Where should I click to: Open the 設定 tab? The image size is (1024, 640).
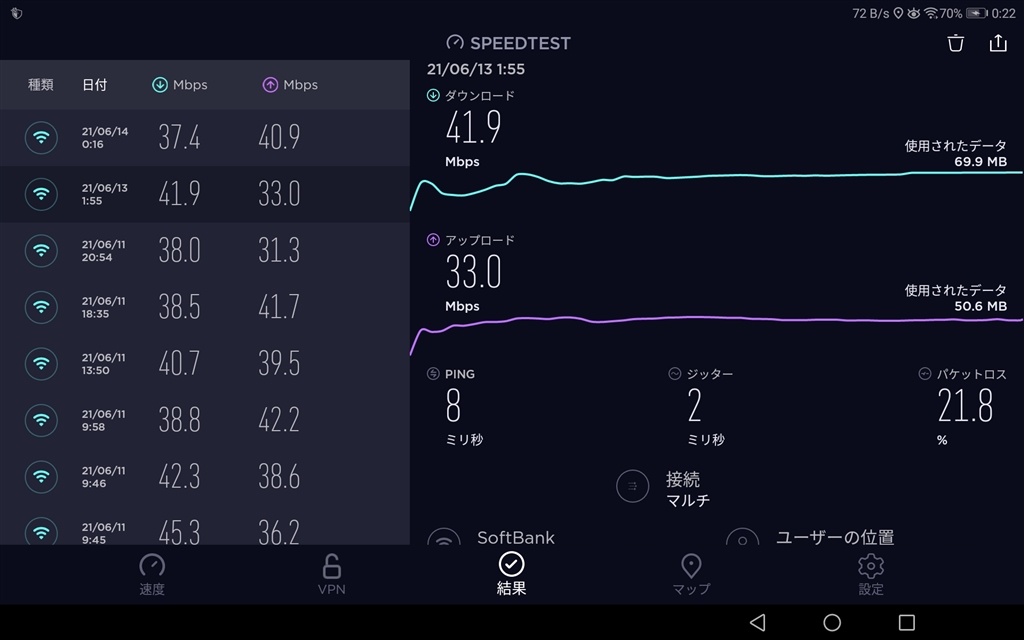(871, 575)
